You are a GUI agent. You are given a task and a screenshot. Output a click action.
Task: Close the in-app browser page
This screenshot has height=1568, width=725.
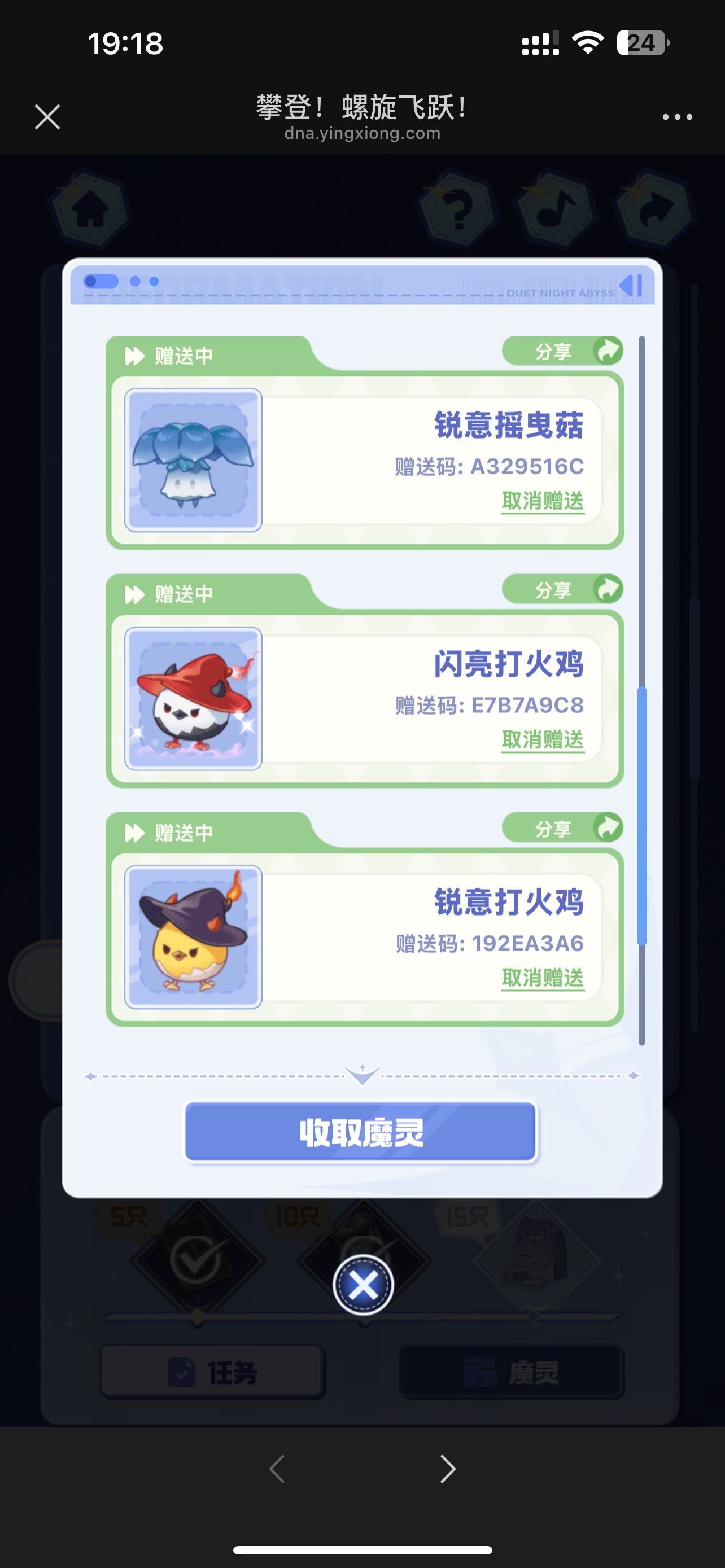(47, 117)
